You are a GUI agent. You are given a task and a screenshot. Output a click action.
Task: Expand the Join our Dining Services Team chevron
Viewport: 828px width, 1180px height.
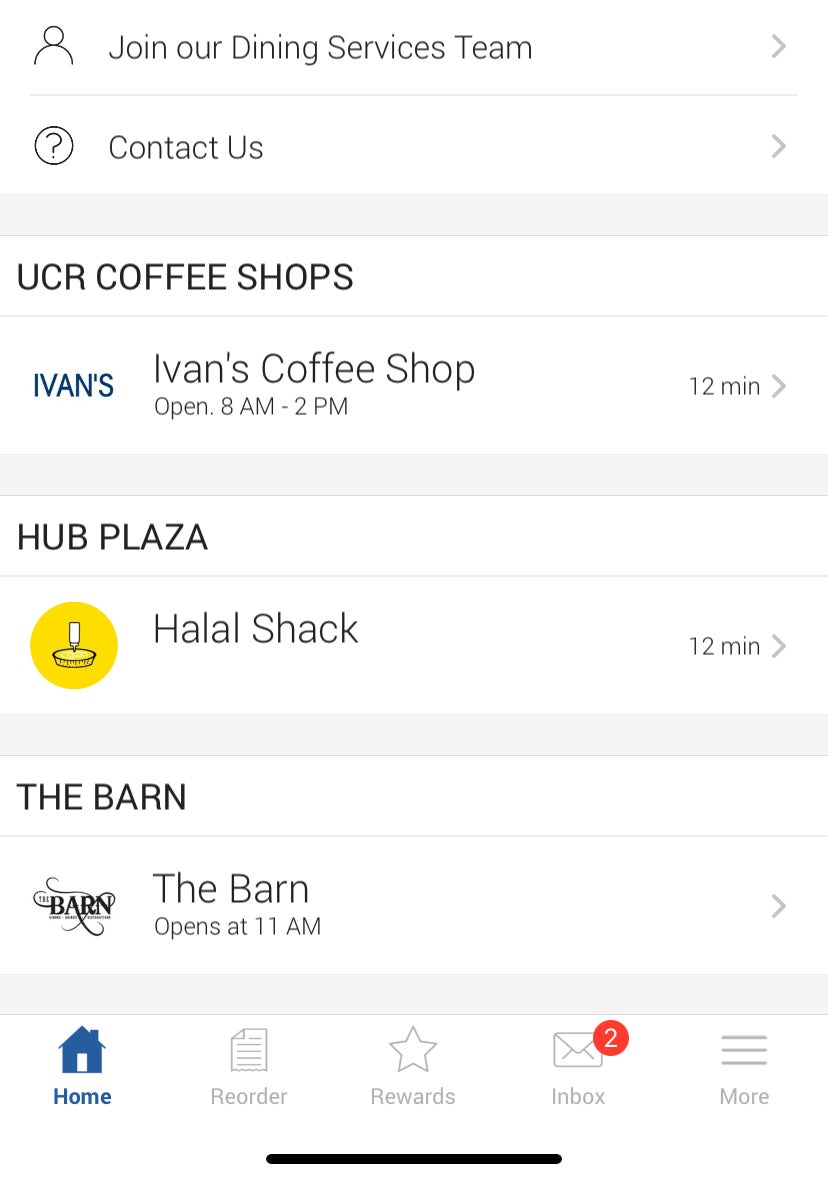(779, 46)
